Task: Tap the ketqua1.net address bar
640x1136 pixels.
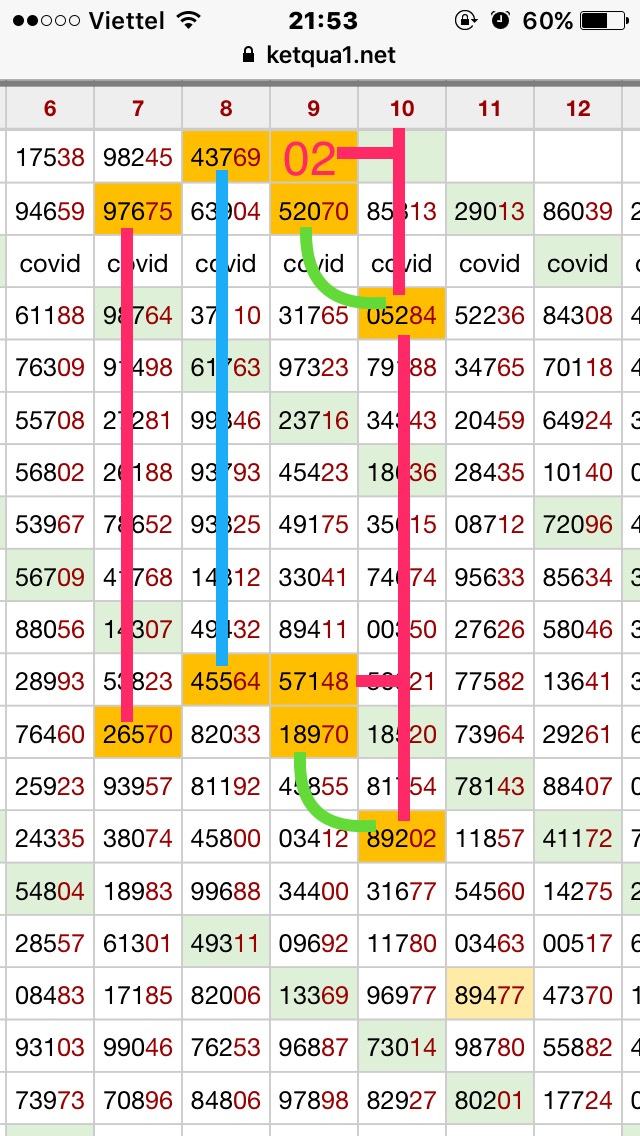Action: tap(320, 56)
